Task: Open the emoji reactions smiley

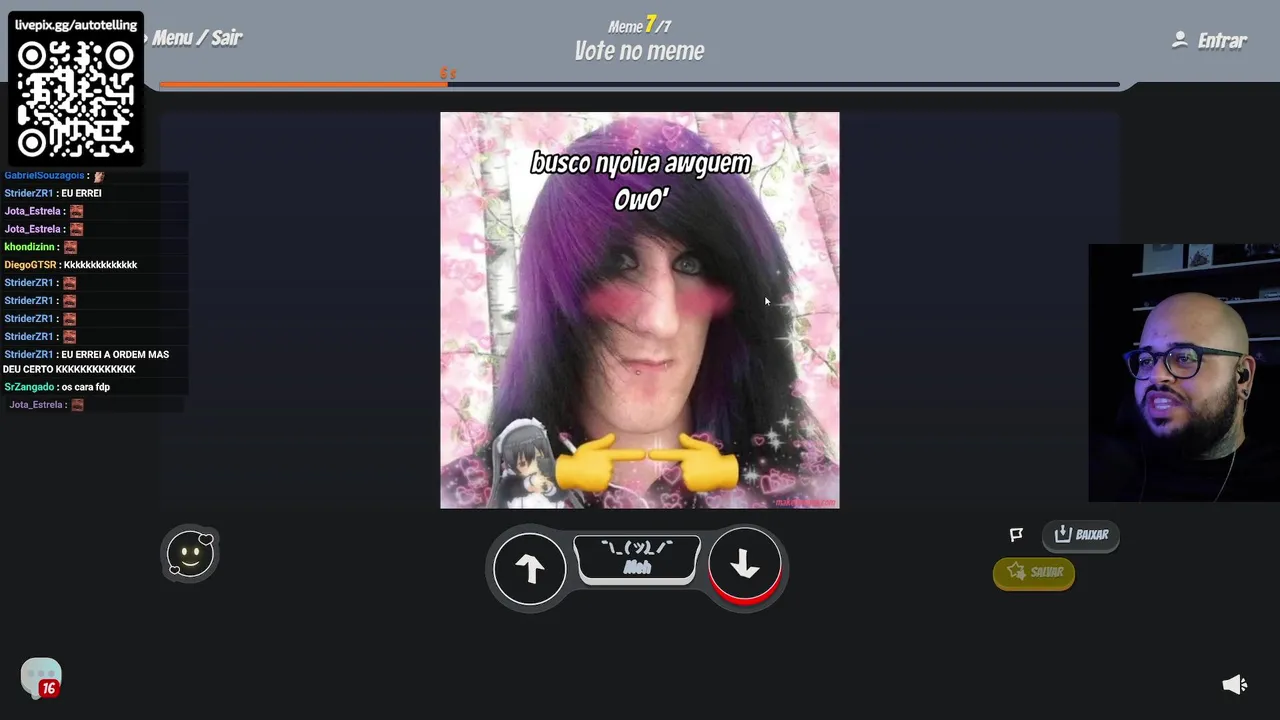Action: pyautogui.click(x=190, y=554)
